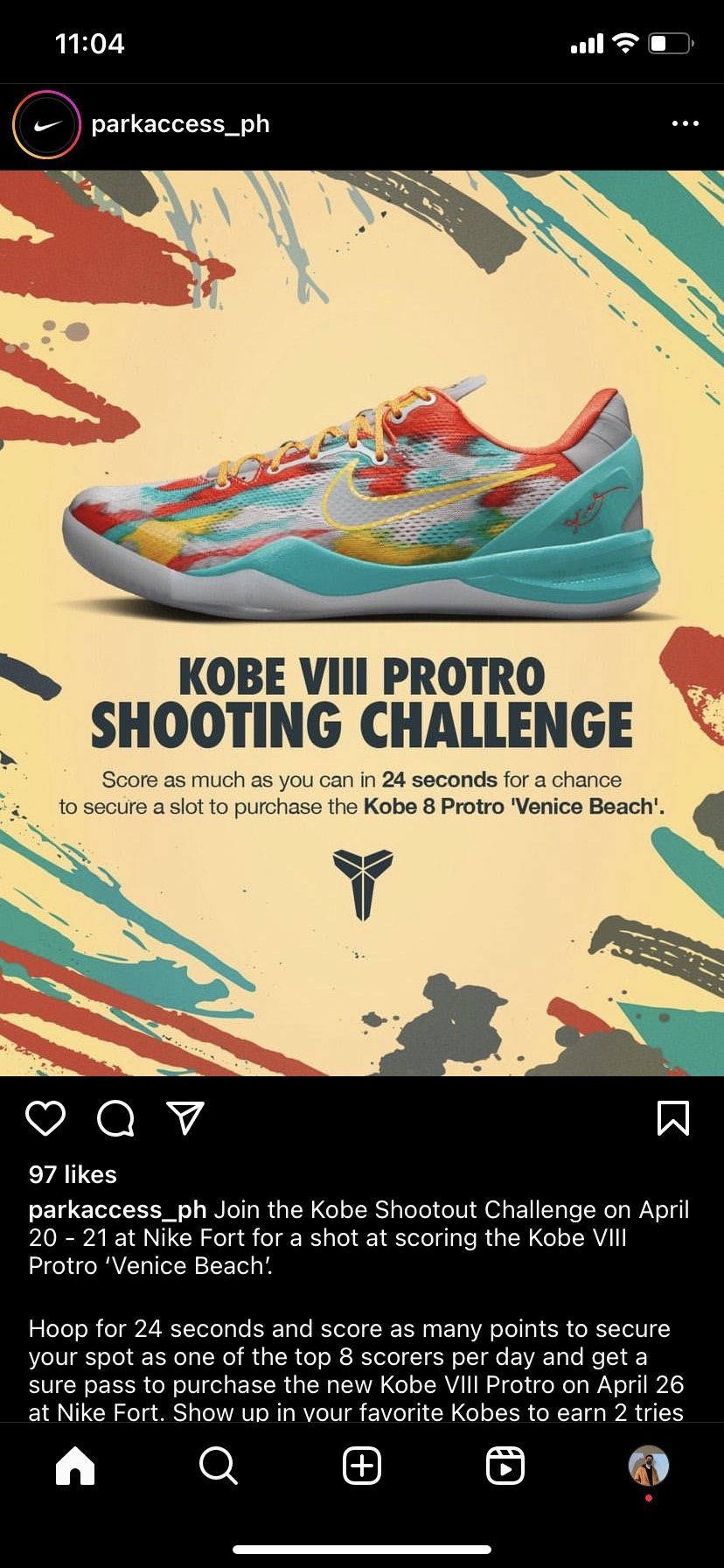Viewport: 724px width, 1568px height.
Task: Switch to the Search tab
Action: 218,1465
